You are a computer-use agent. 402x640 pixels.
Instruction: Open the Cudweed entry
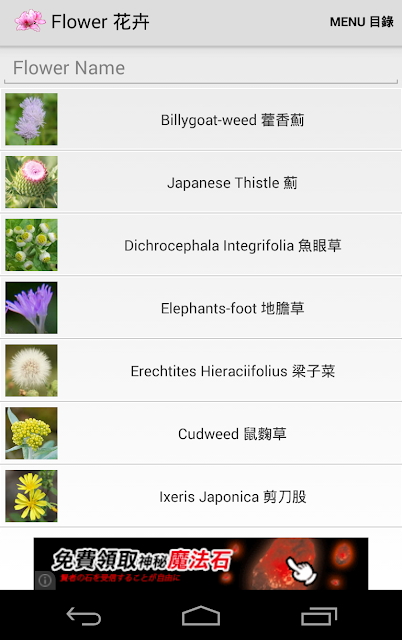[201, 433]
